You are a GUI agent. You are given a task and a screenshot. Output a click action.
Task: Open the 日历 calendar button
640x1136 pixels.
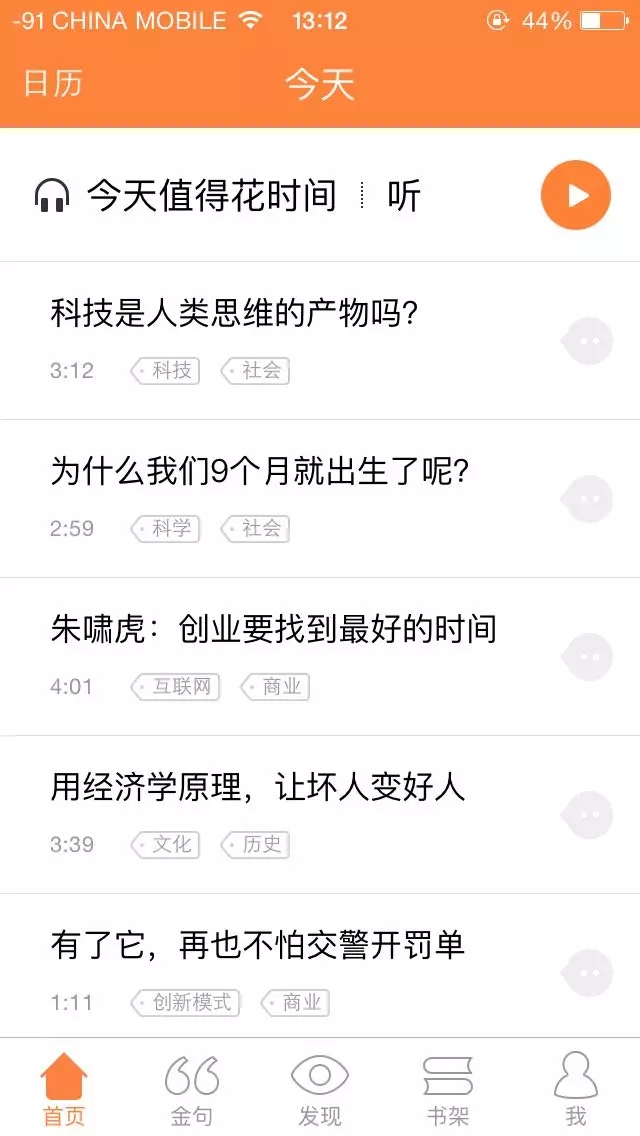53,83
